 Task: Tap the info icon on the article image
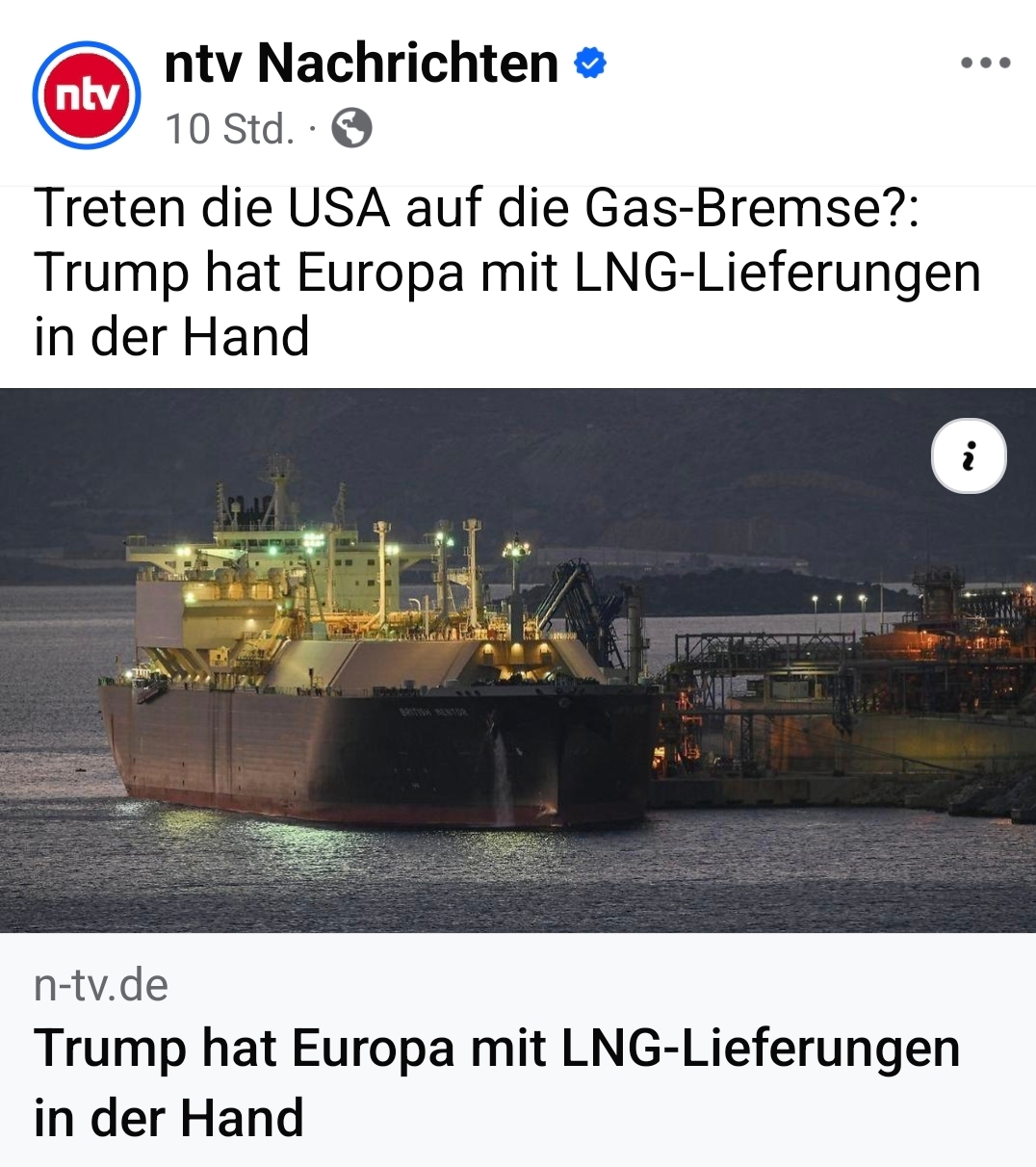click(x=969, y=456)
